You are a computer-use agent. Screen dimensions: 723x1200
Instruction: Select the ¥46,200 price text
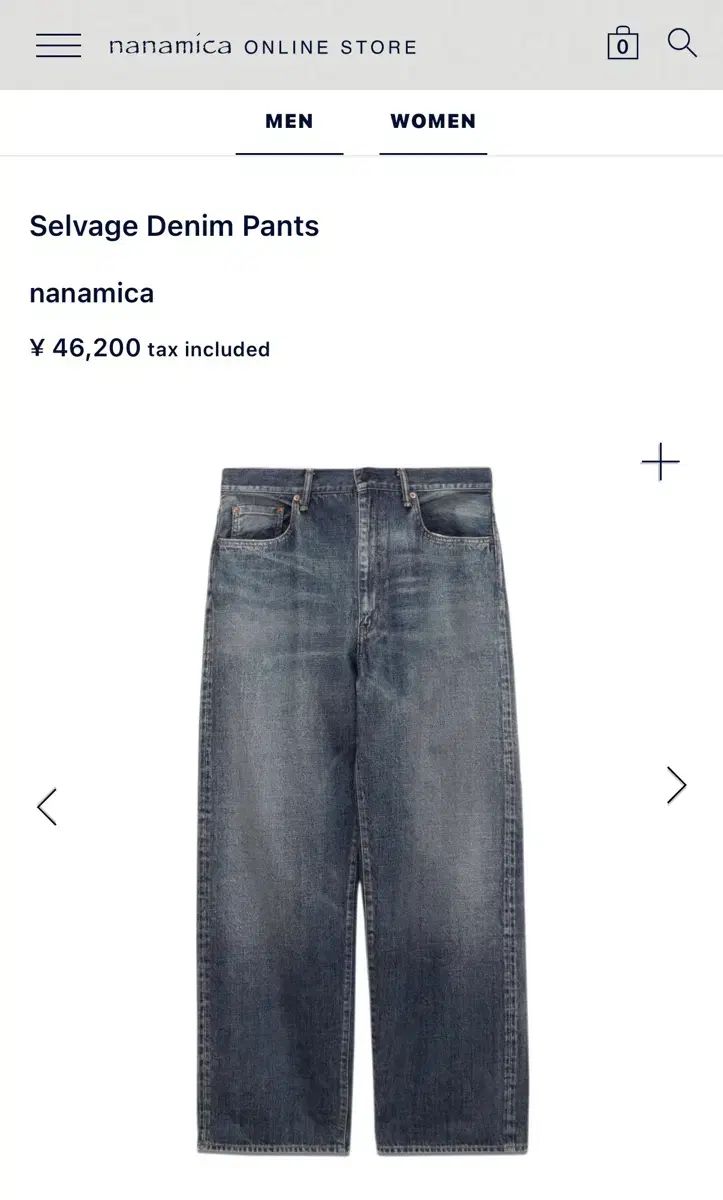(86, 348)
